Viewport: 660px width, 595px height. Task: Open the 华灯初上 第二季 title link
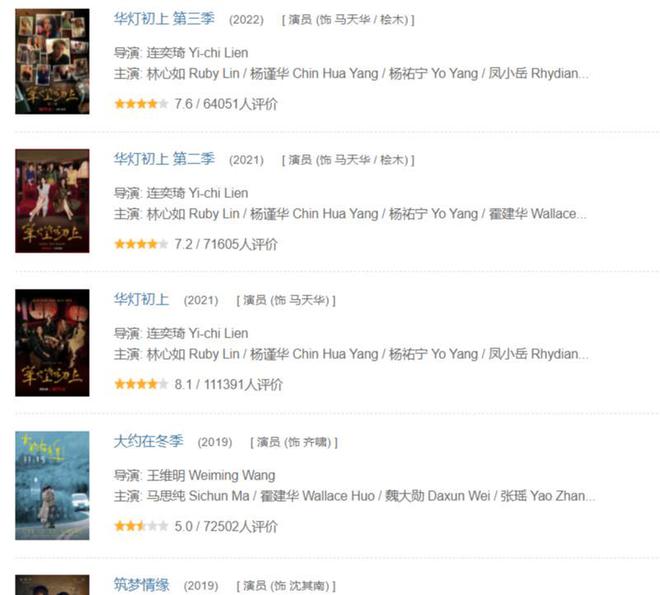[x=164, y=159]
